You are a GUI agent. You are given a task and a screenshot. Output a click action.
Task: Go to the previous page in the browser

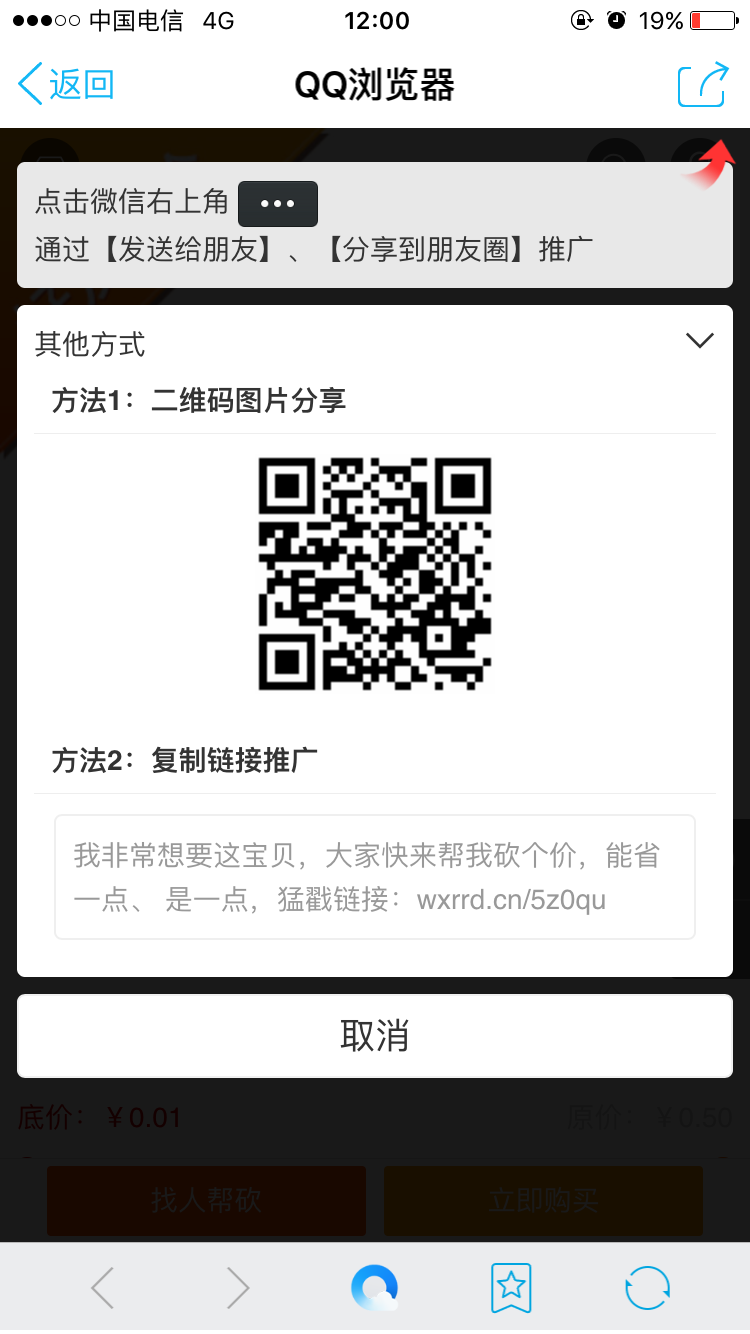(x=103, y=1287)
